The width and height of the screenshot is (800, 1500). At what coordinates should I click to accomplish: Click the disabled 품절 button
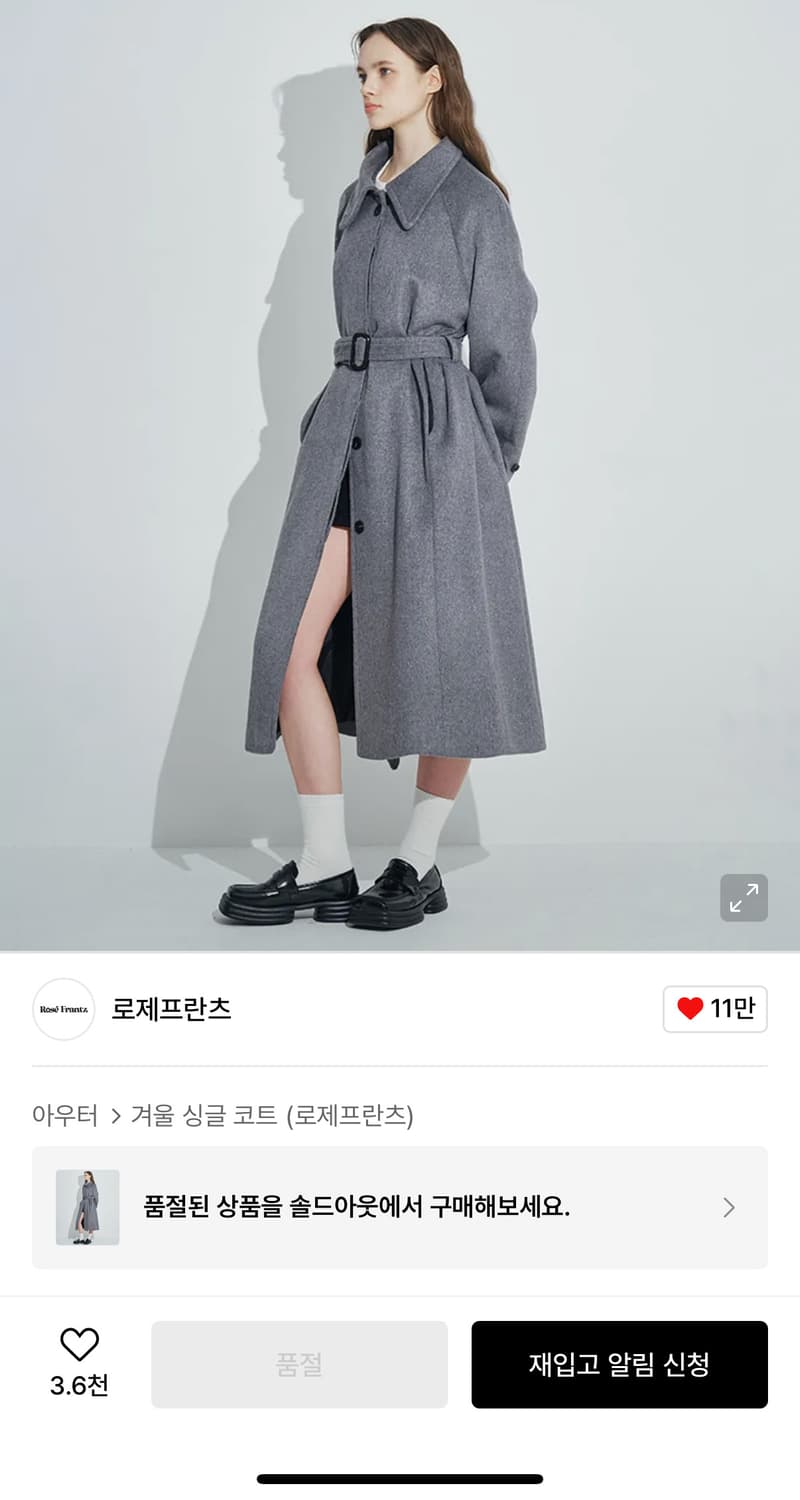300,1364
